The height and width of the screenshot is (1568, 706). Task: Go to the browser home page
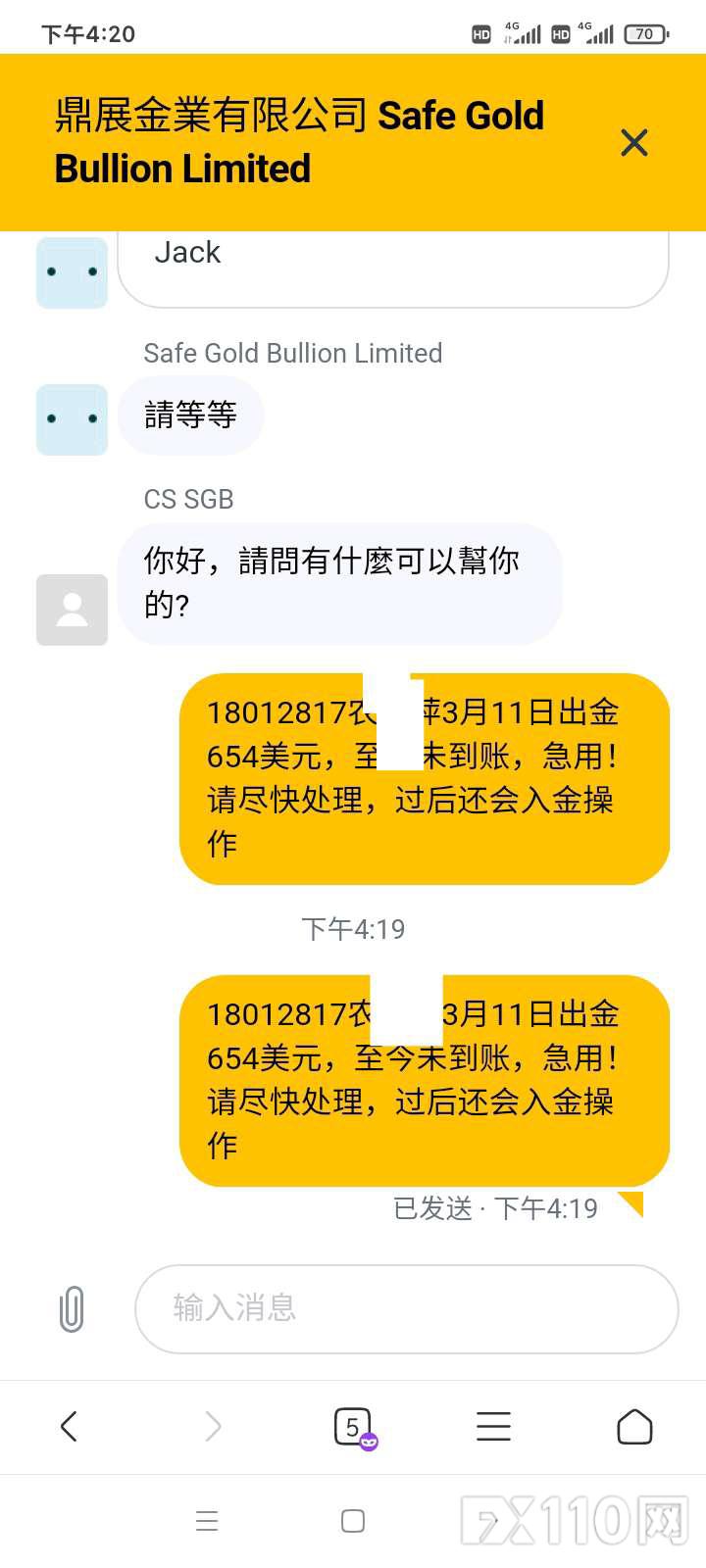point(634,1427)
